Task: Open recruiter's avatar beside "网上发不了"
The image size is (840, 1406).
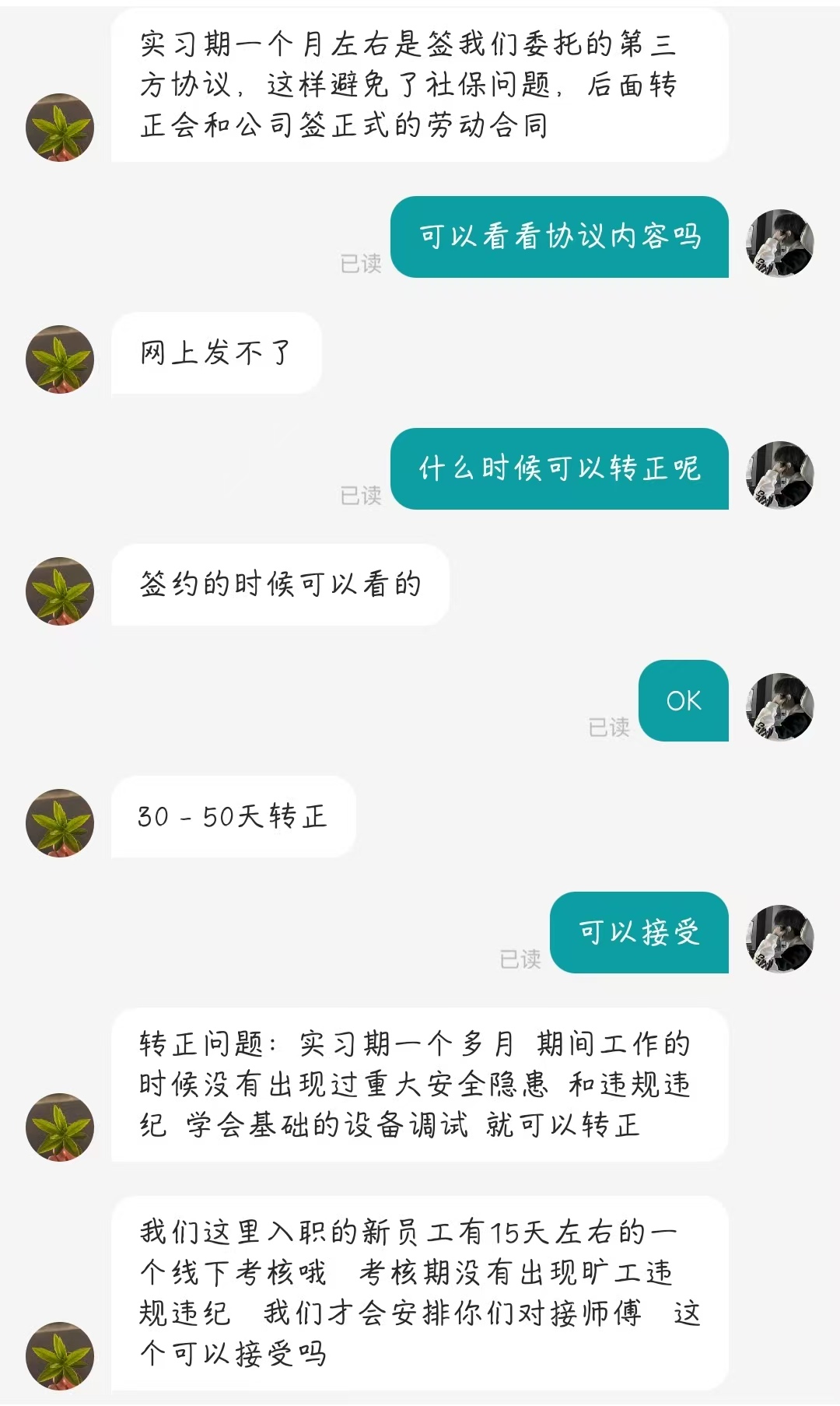Action: click(x=60, y=359)
